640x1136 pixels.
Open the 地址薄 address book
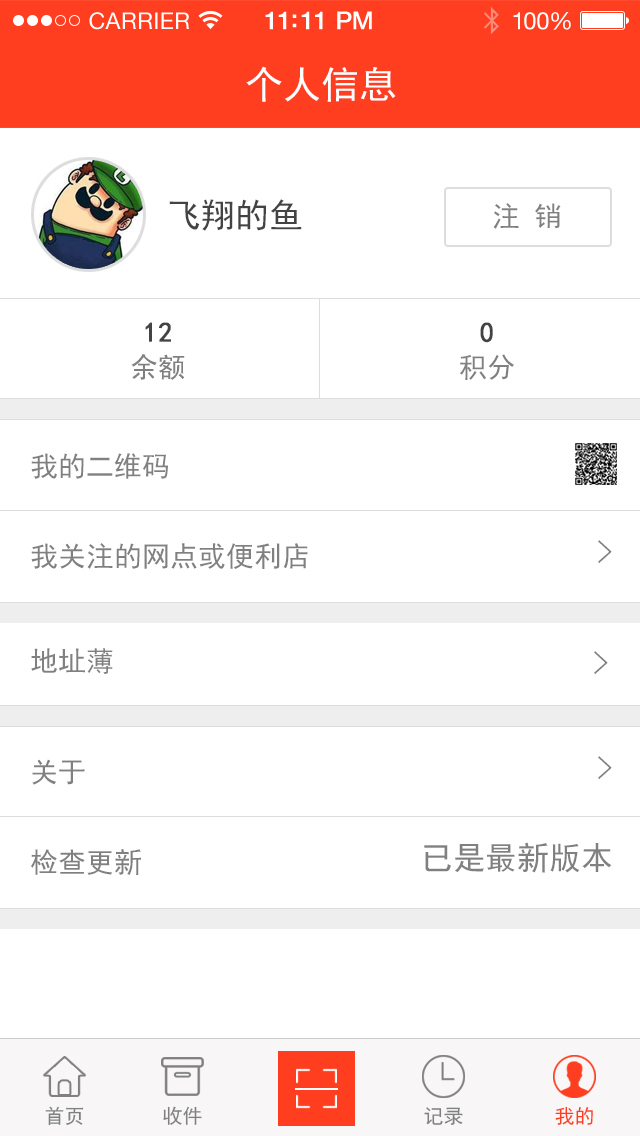[320, 663]
